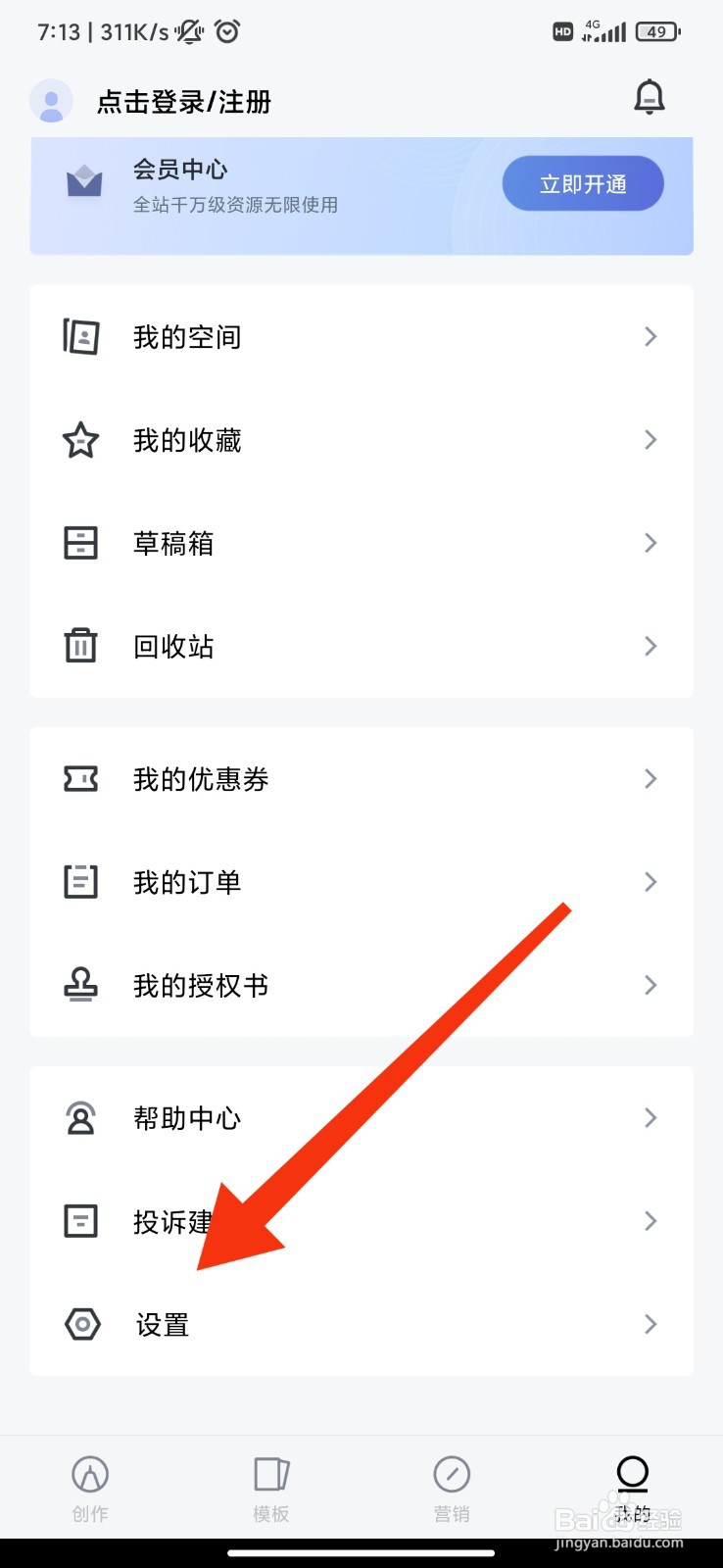Select the order list icon beside 我的订单
Image resolution: width=723 pixels, height=1568 pixels.
81,882
